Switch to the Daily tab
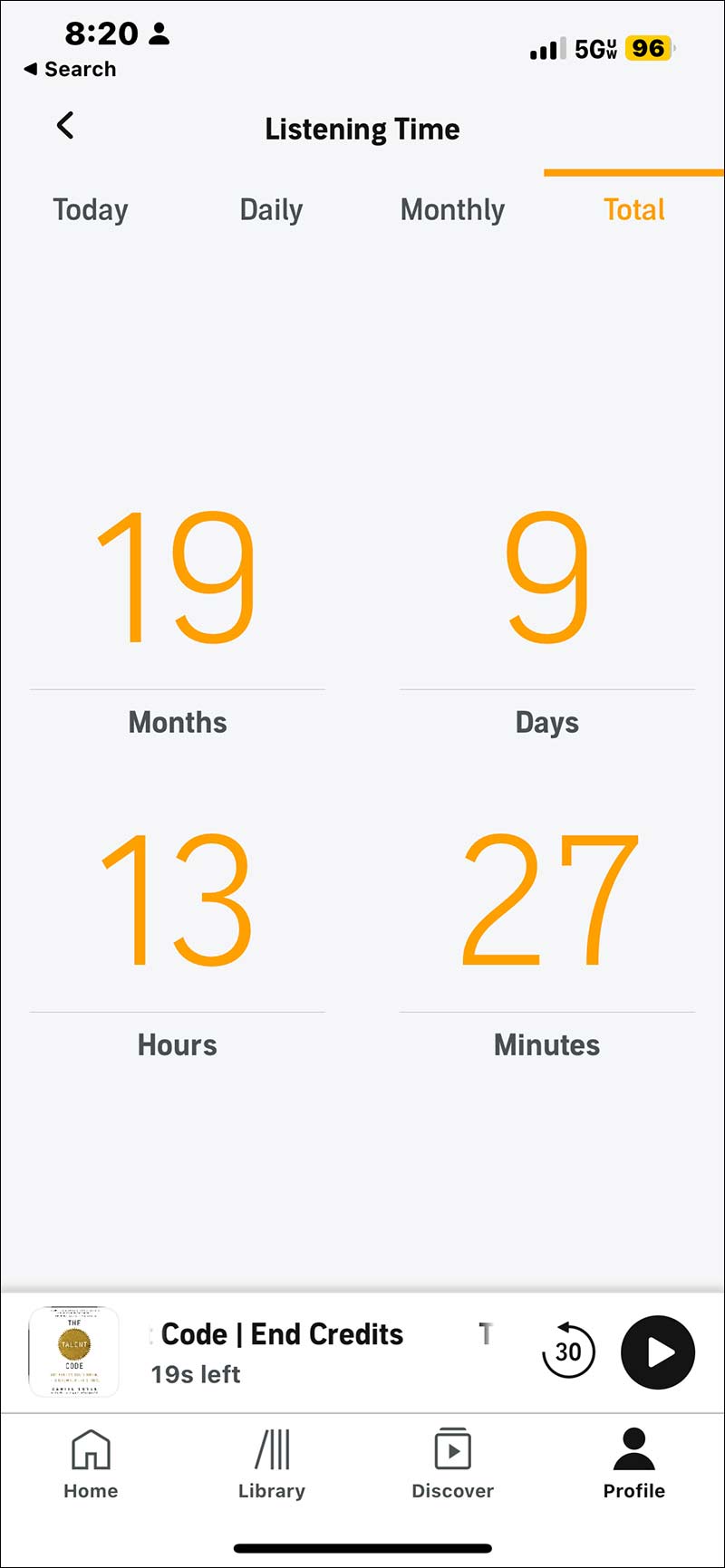 click(271, 210)
